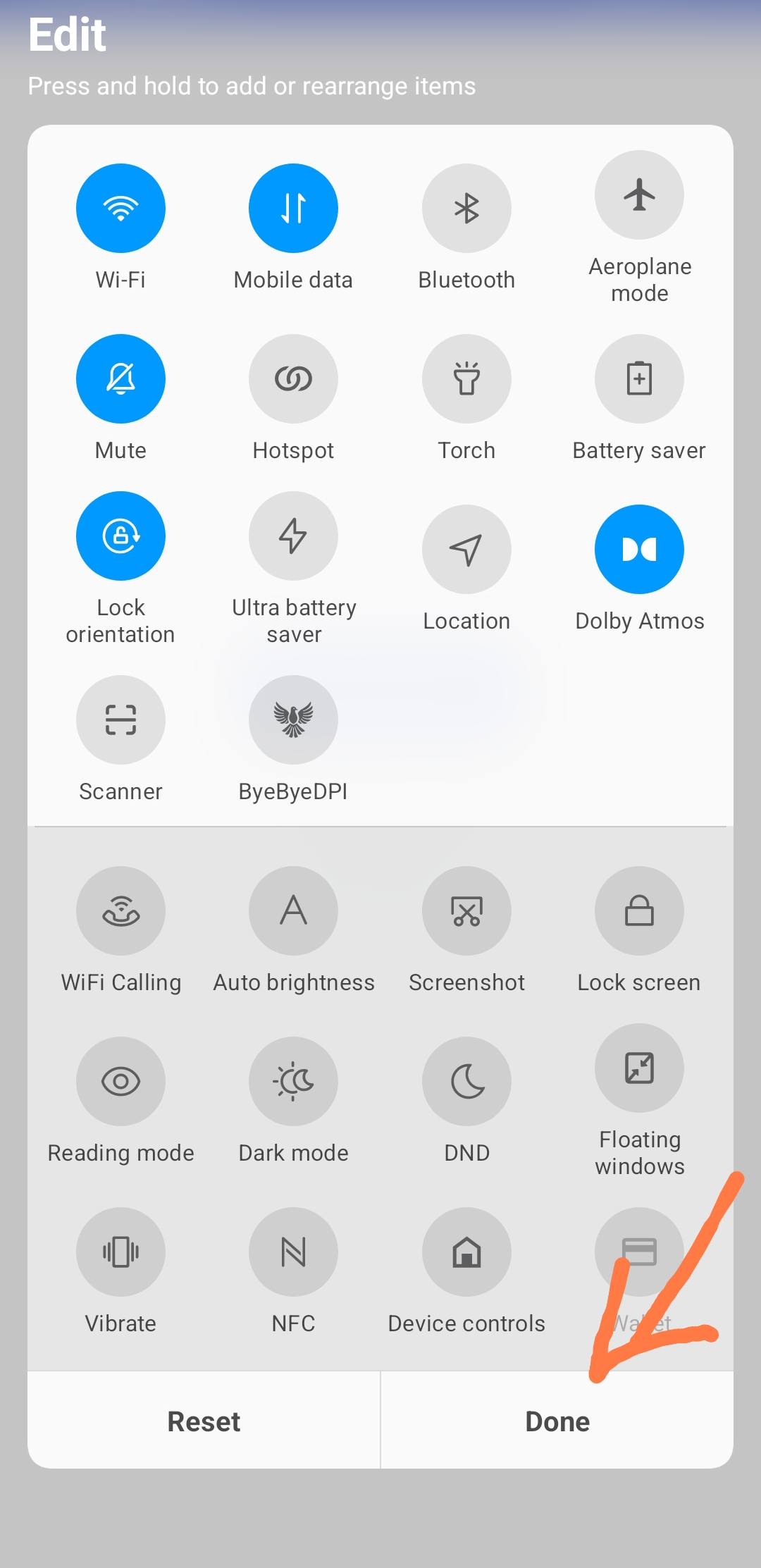Image resolution: width=761 pixels, height=1568 pixels.
Task: Select the NFC tile
Action: coord(293,1252)
